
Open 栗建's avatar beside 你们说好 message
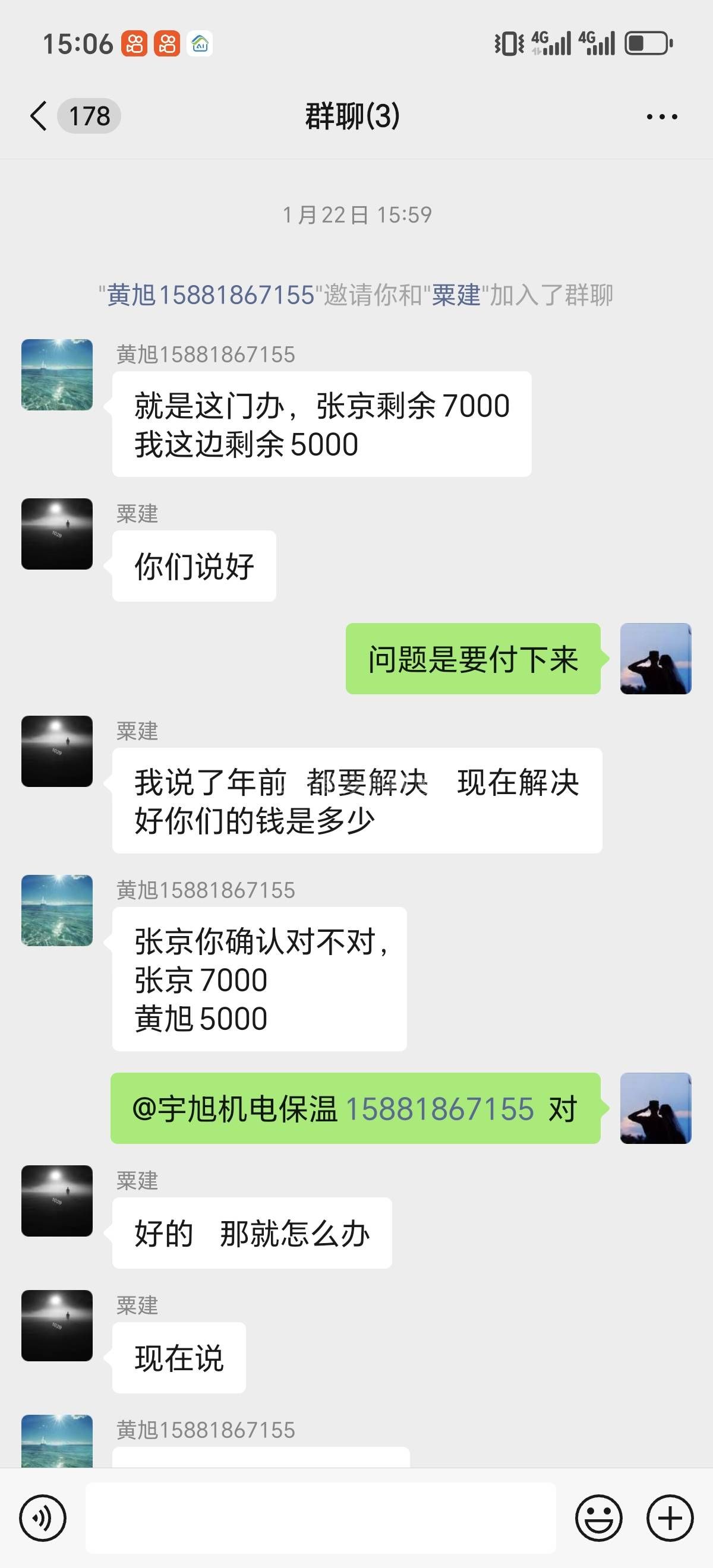[57, 534]
